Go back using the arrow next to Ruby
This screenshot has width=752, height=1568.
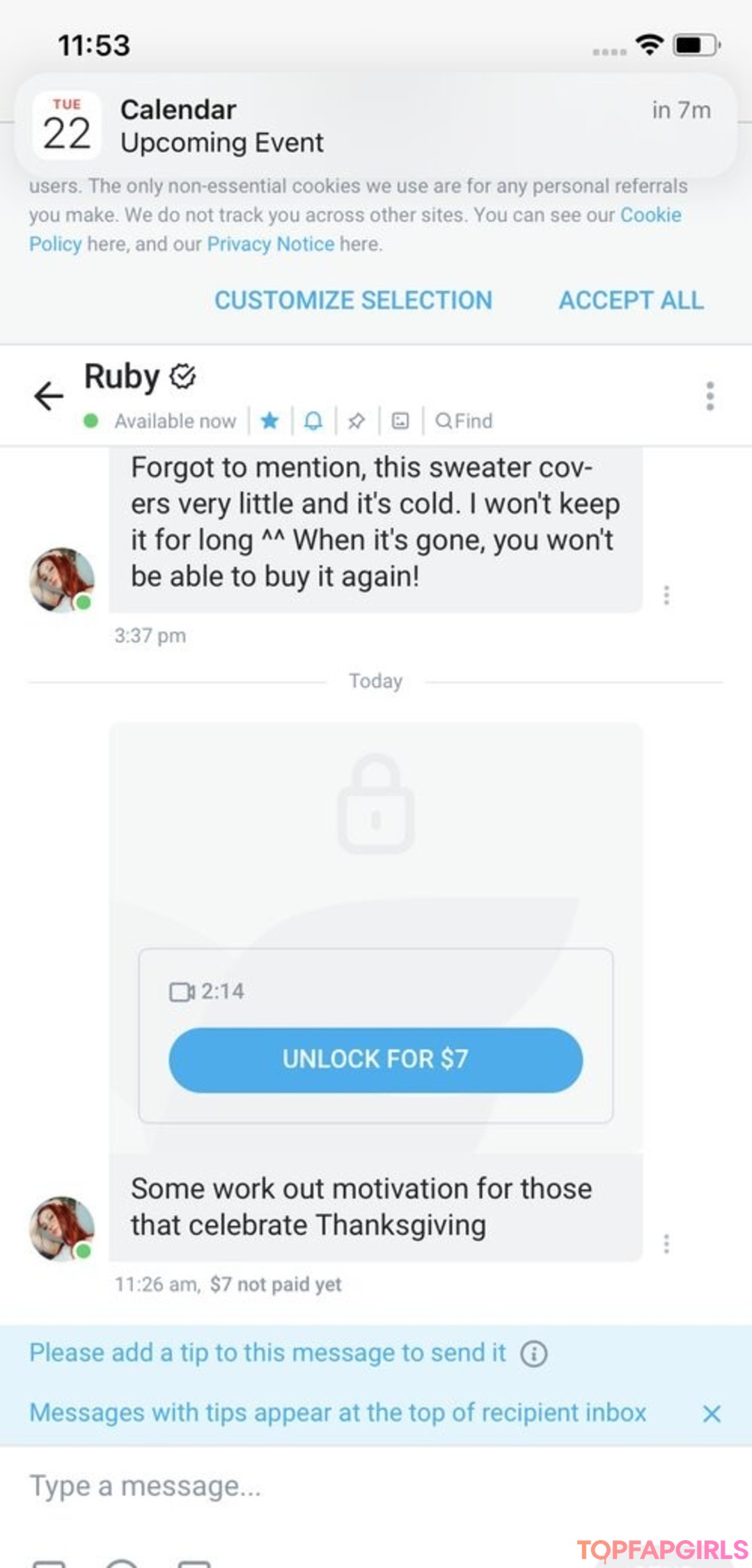coord(49,396)
